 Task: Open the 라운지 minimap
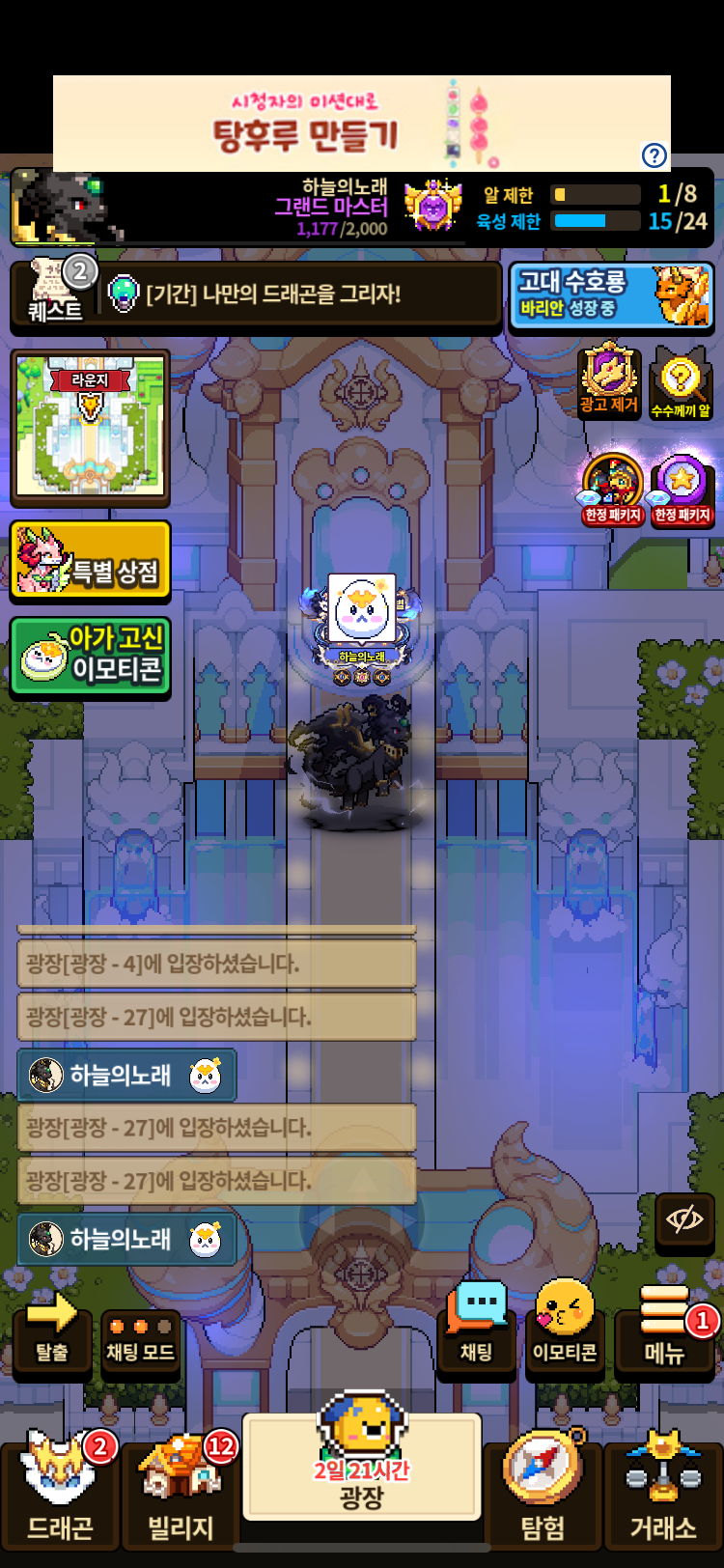click(90, 427)
